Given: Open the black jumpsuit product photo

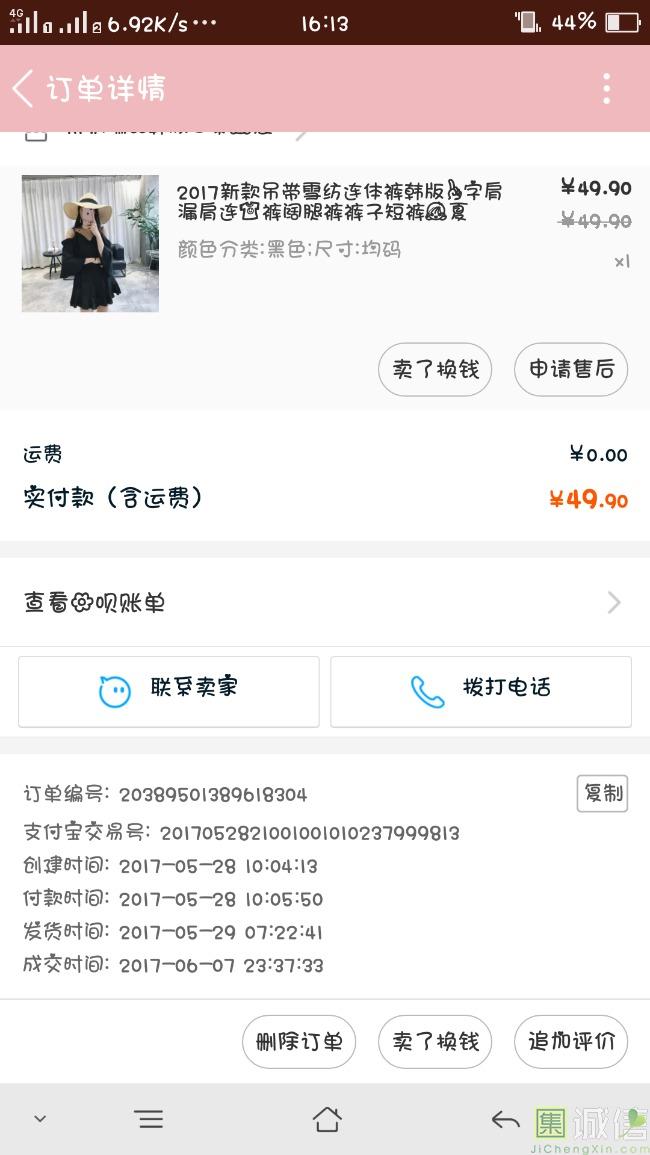Looking at the screenshot, I should pos(90,244).
